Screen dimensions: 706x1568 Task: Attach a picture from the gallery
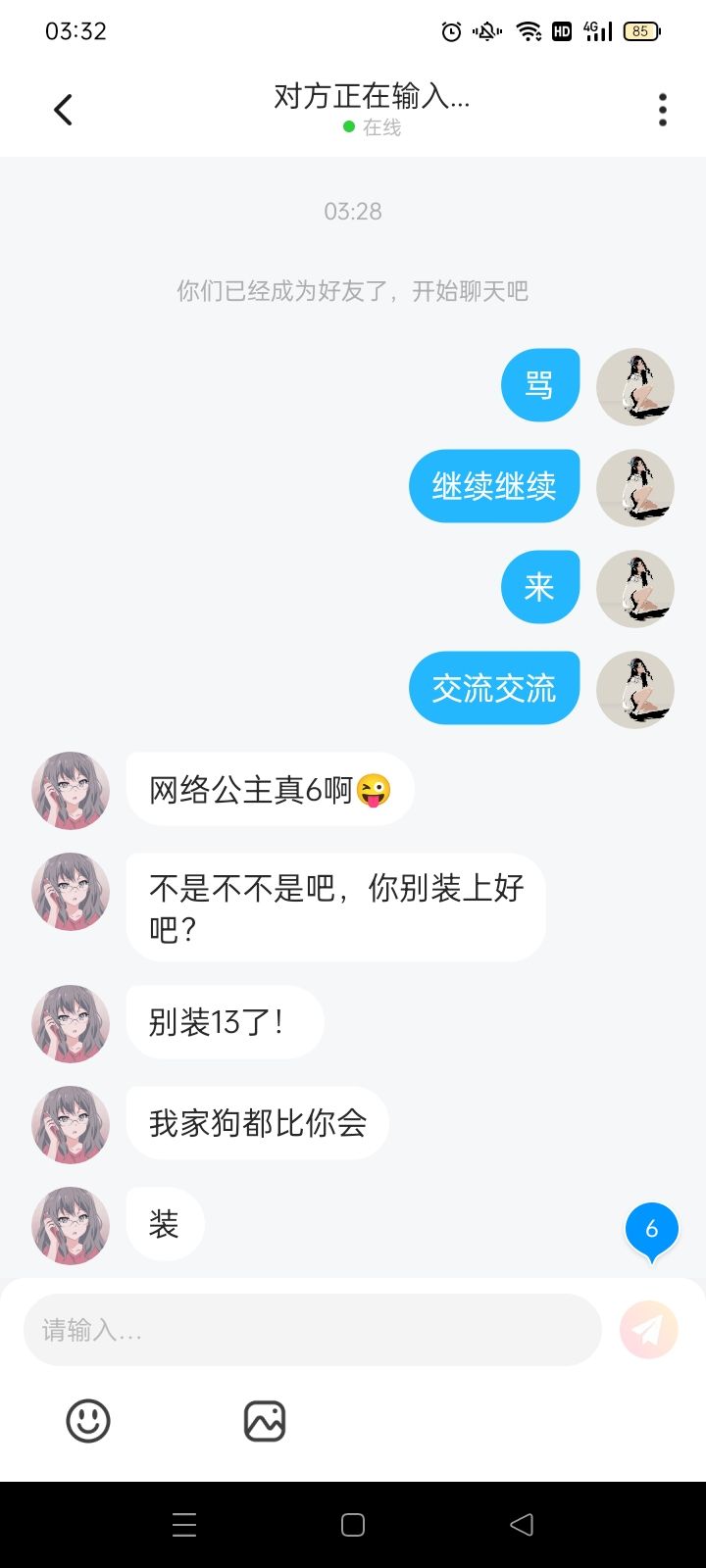(x=265, y=1421)
